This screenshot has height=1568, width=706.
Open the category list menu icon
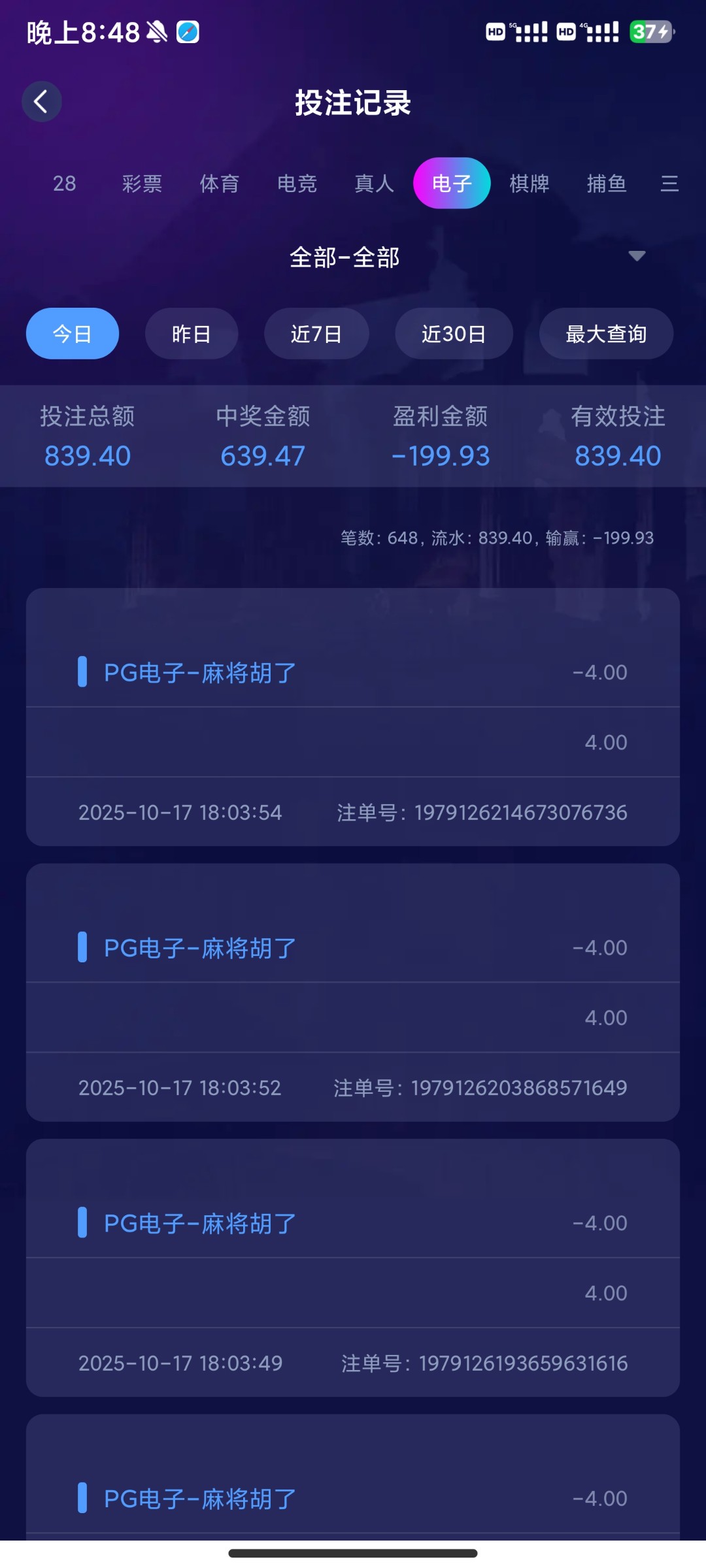[669, 184]
